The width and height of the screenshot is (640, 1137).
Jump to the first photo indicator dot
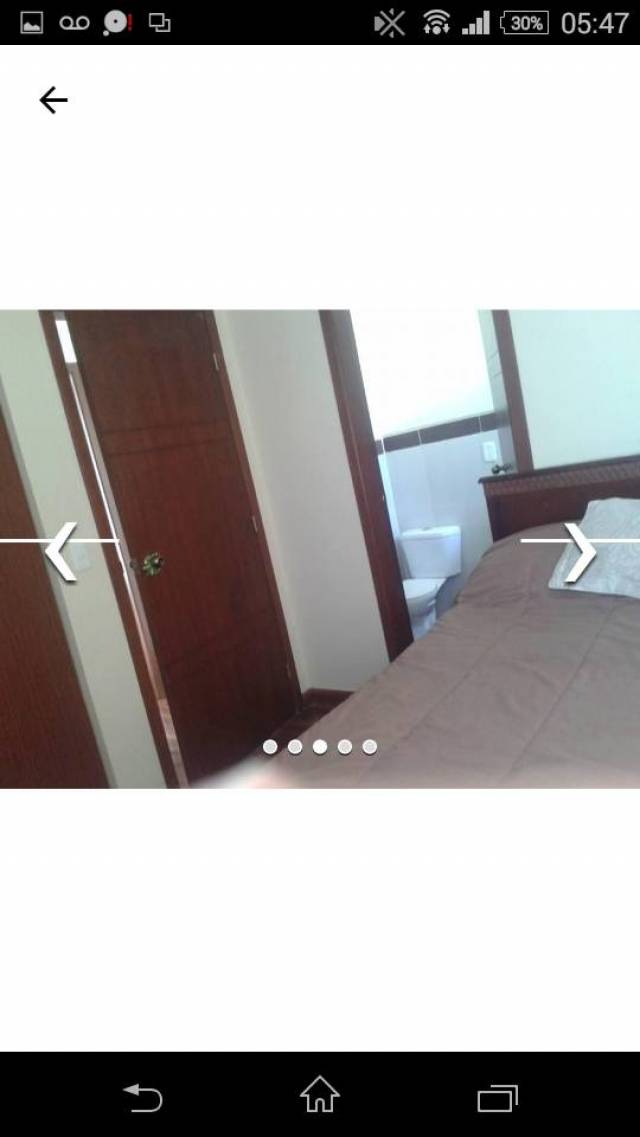tap(270, 747)
